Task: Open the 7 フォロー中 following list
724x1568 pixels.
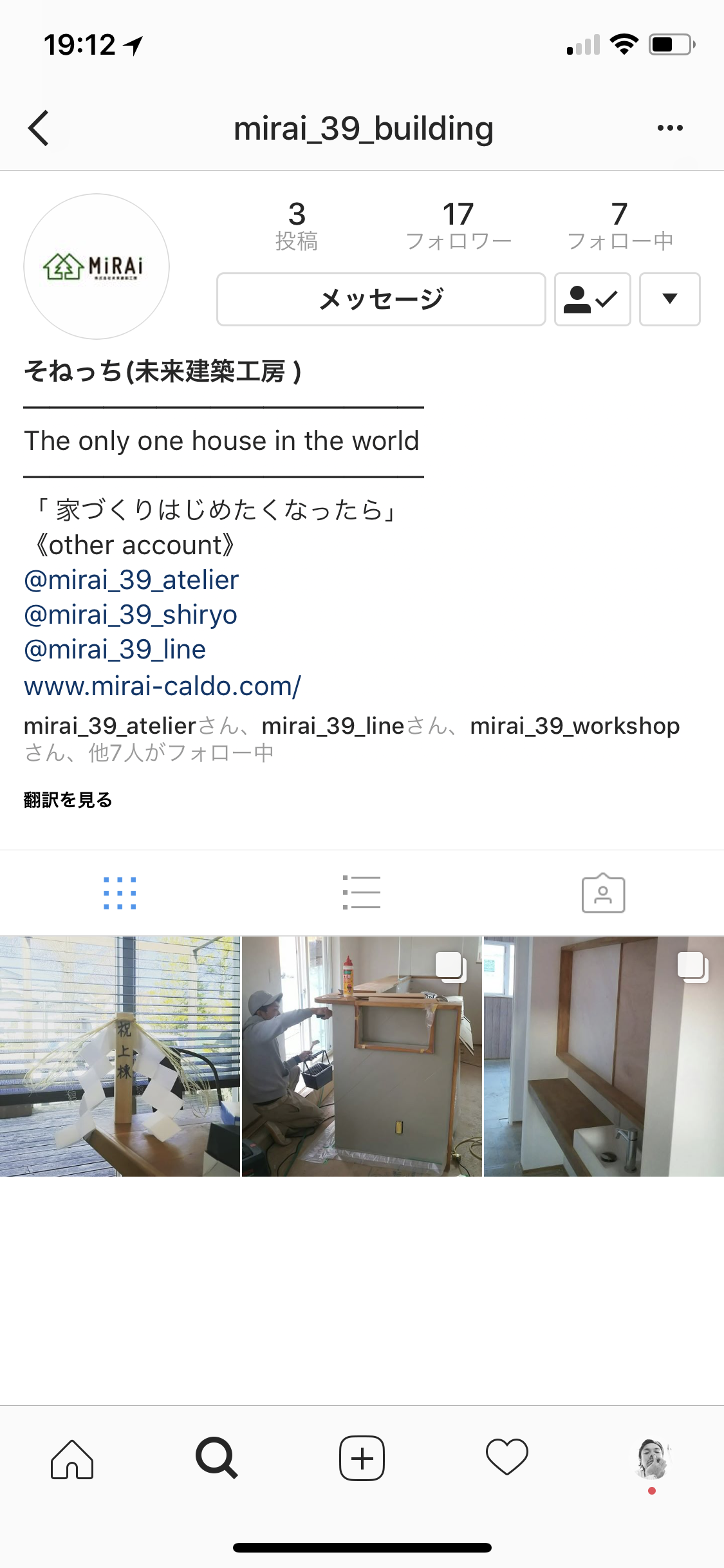Action: click(x=620, y=225)
